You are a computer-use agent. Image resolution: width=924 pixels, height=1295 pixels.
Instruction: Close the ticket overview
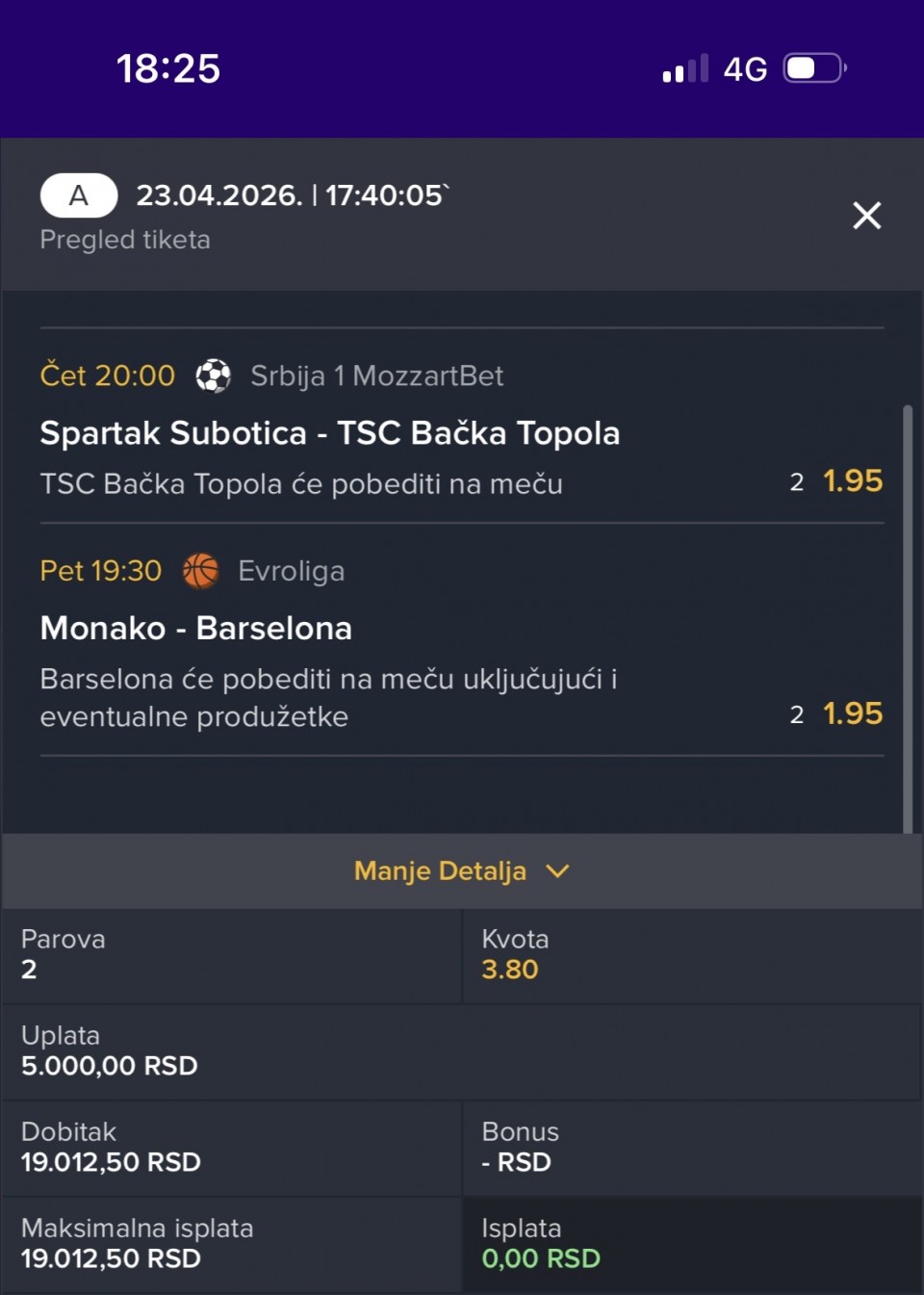pos(866,216)
